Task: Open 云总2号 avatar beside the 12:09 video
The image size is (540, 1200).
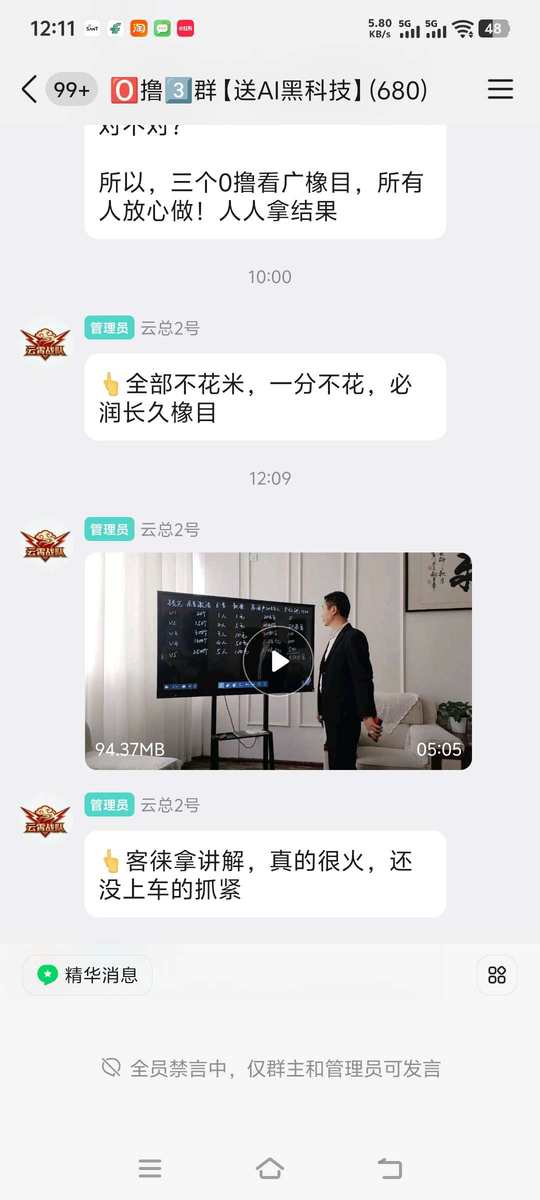Action: [46, 544]
